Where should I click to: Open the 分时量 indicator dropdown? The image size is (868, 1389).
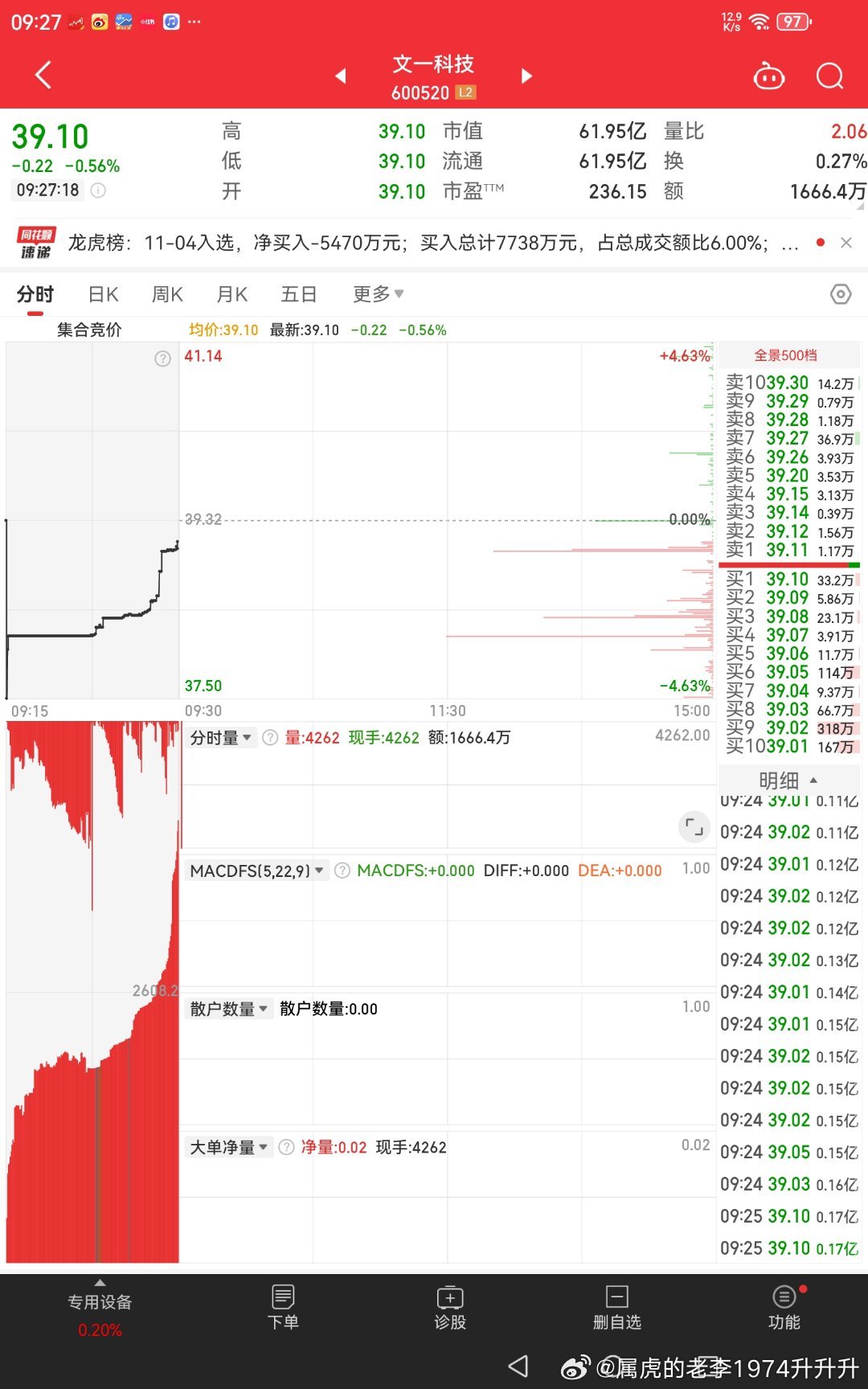221,738
